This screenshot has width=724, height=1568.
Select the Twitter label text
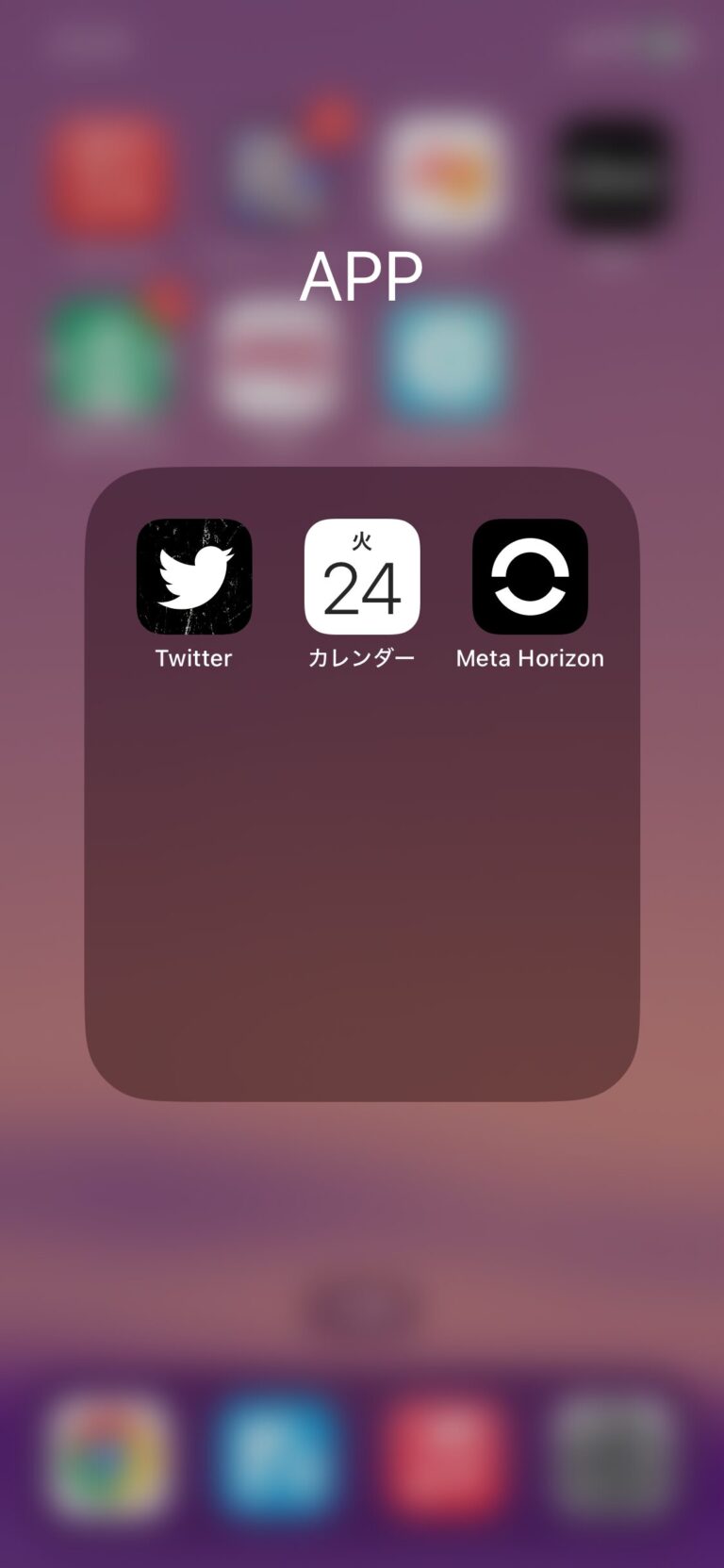click(x=193, y=657)
